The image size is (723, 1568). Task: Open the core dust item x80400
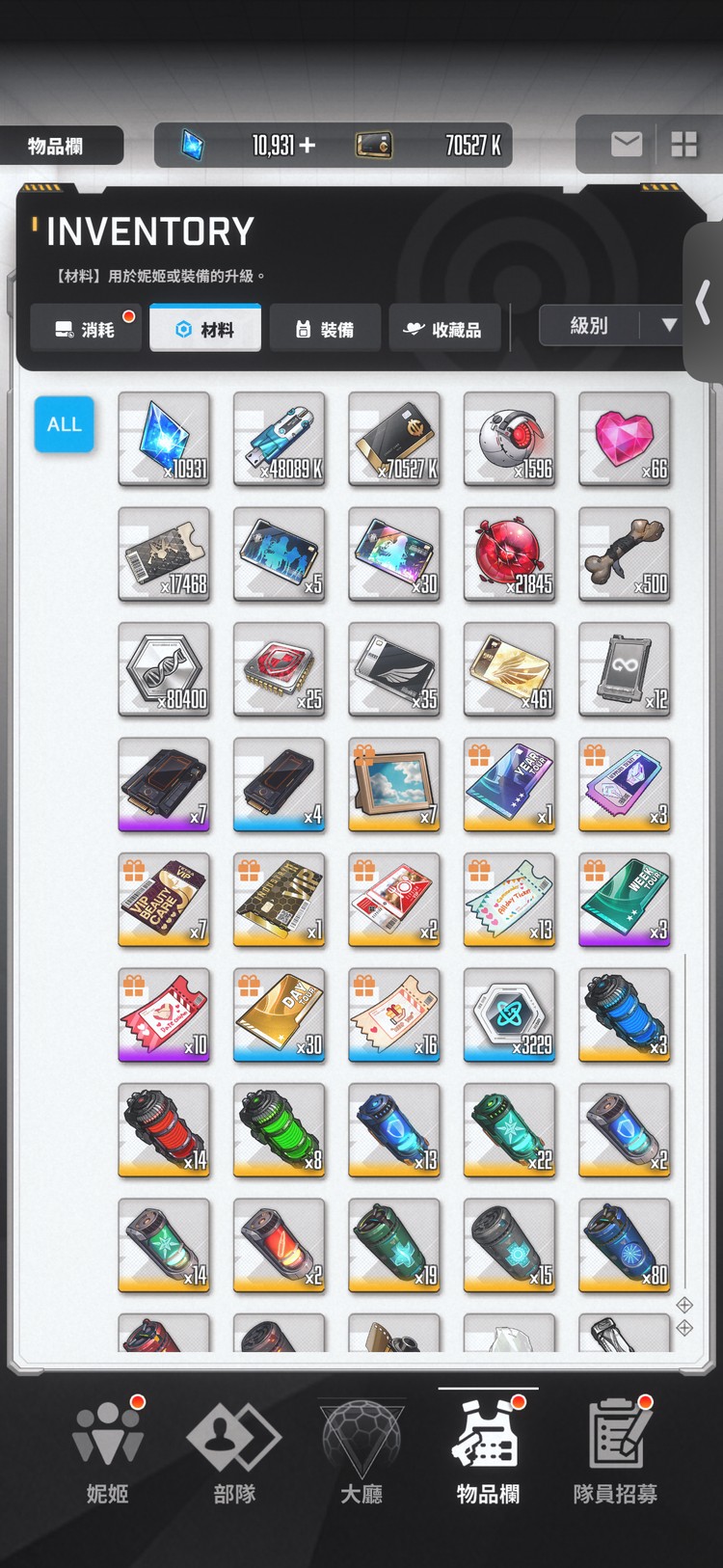click(164, 669)
